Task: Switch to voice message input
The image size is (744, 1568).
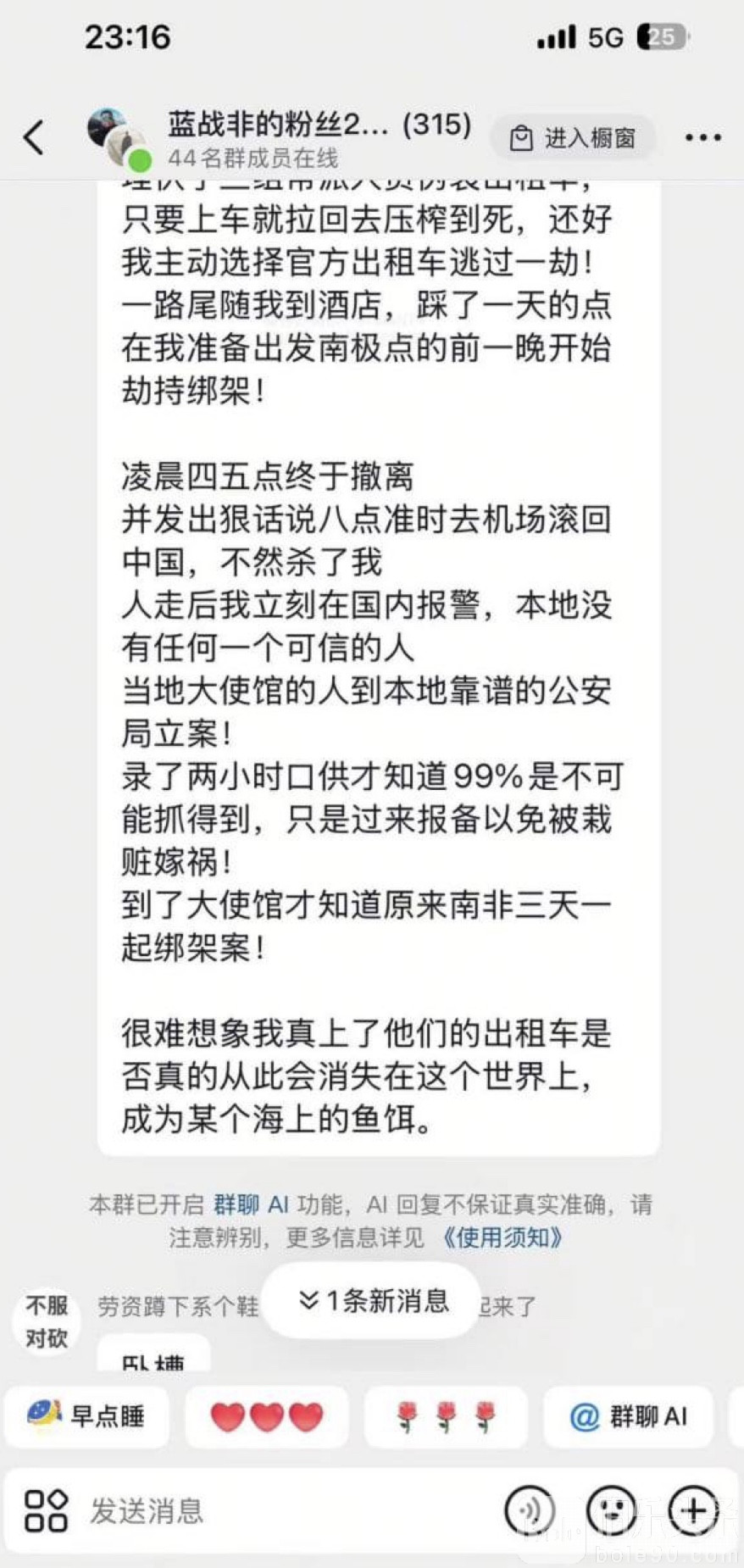Action: pyautogui.click(x=530, y=1511)
